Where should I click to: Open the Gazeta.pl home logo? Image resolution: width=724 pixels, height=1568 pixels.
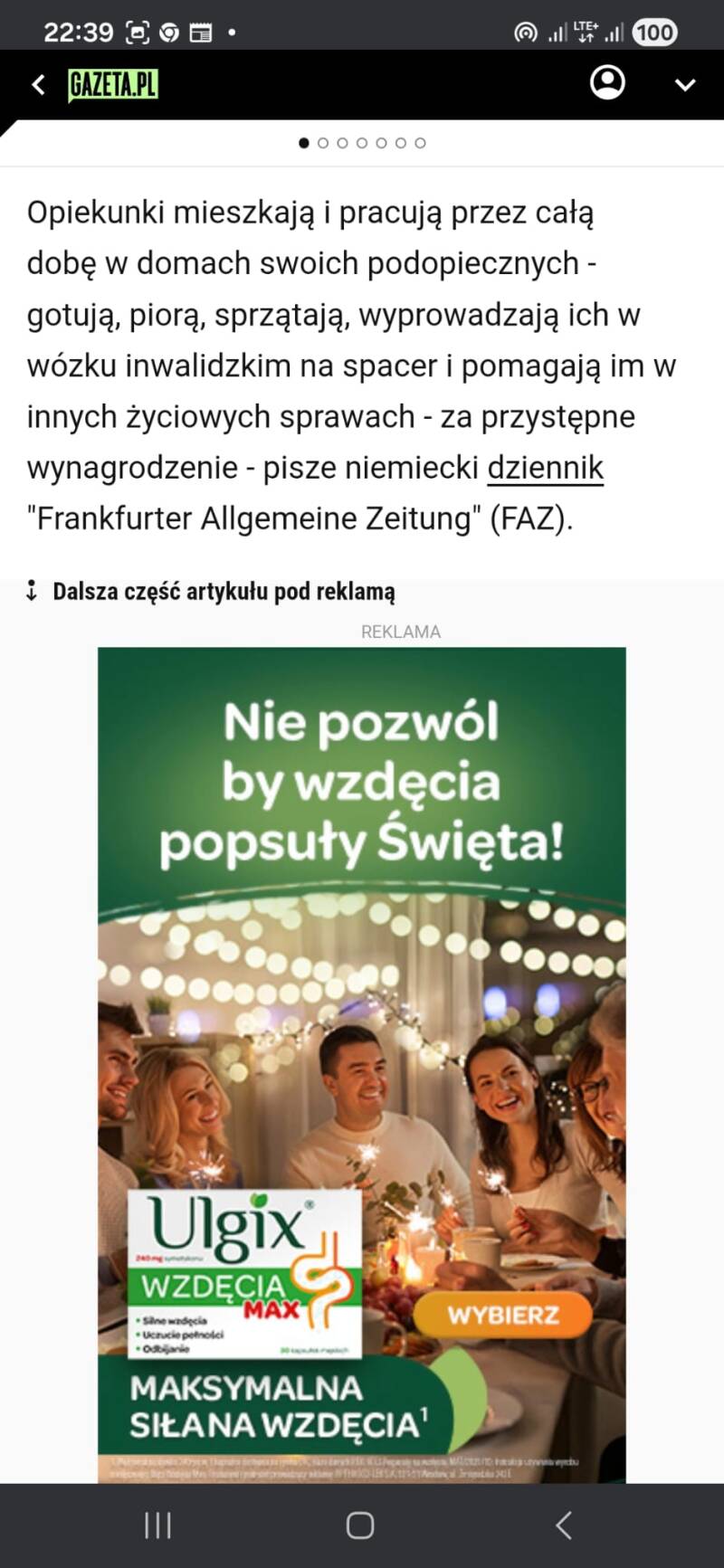pos(113,85)
